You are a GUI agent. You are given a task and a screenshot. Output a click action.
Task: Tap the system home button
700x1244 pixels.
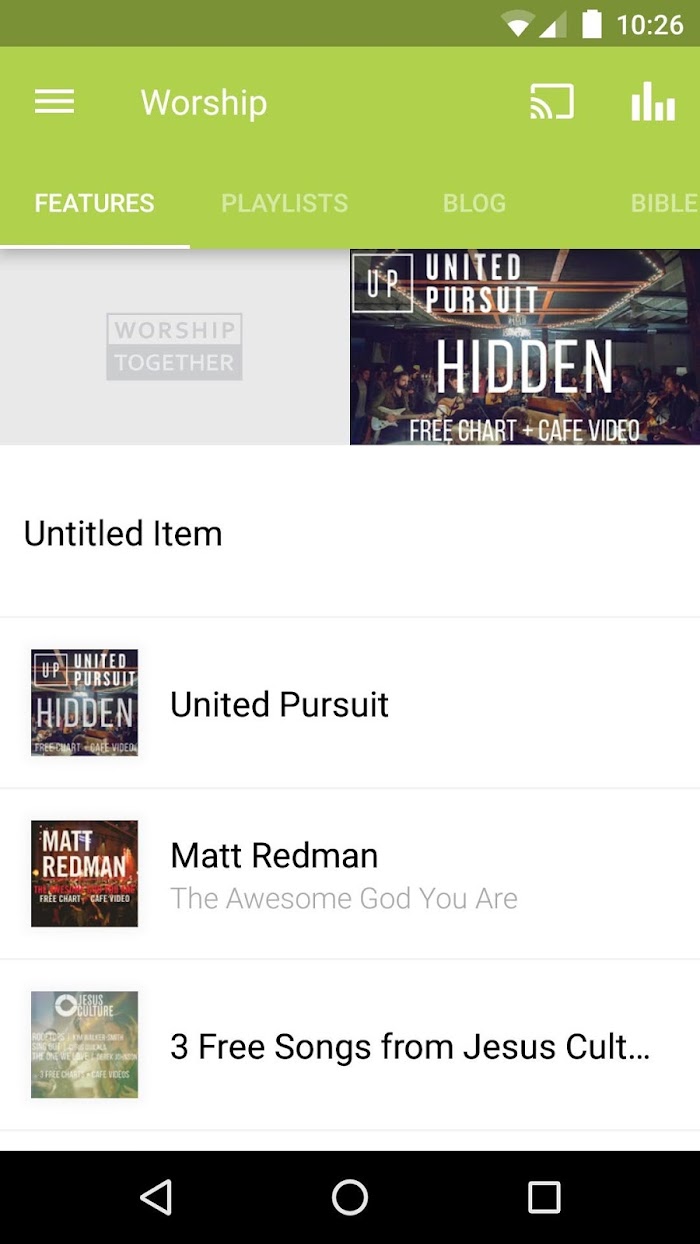pyautogui.click(x=350, y=1197)
